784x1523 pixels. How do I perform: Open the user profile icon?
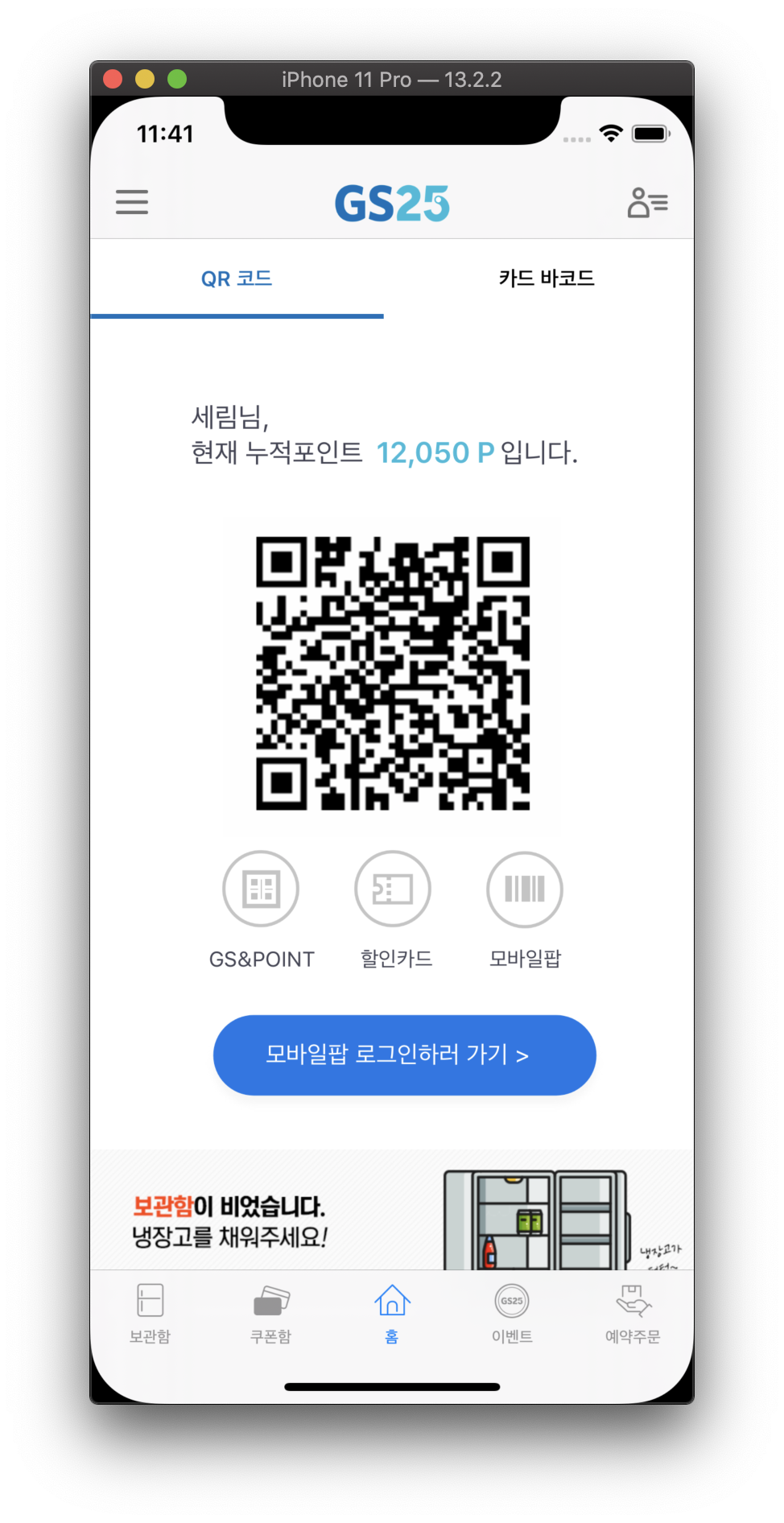[x=647, y=203]
